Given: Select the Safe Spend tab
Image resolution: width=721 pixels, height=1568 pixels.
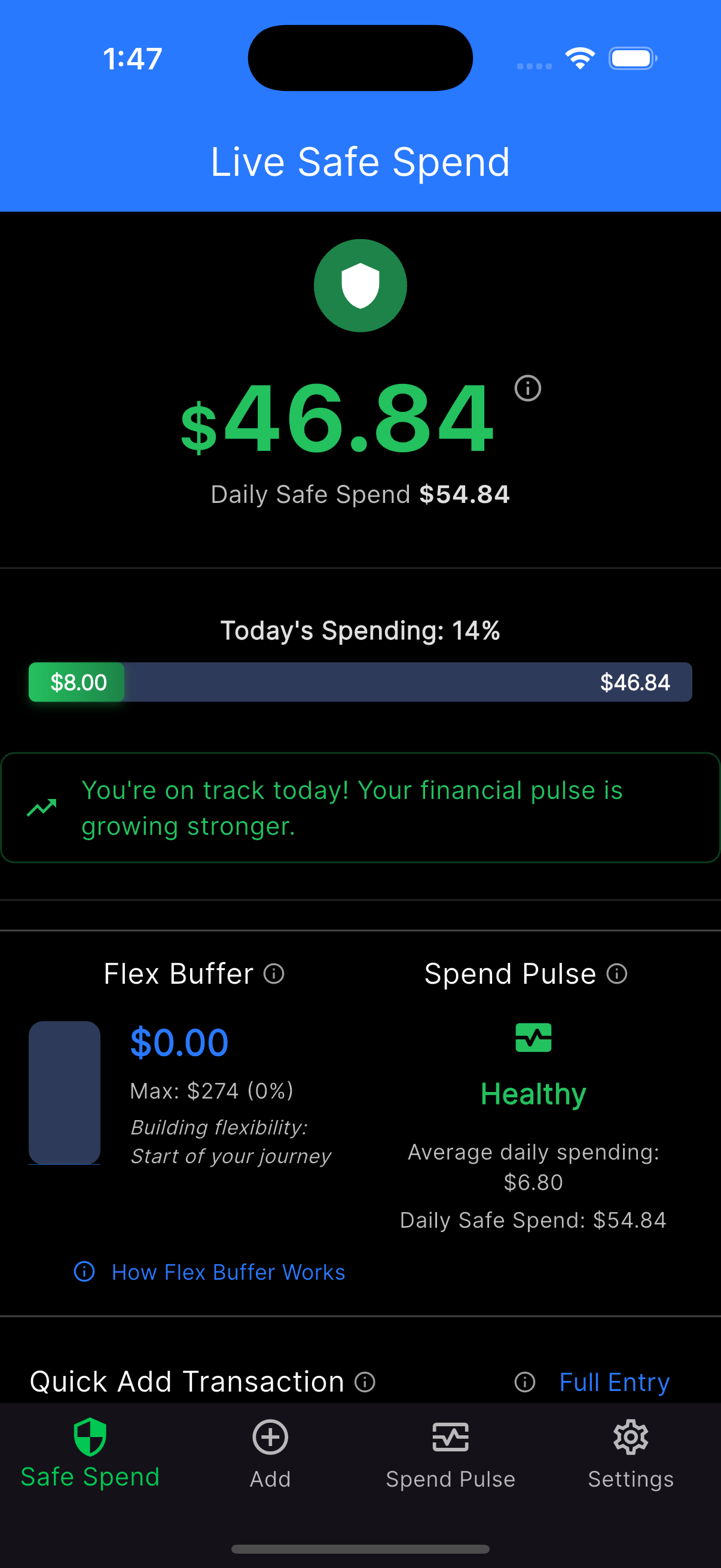Looking at the screenshot, I should (x=90, y=1454).
